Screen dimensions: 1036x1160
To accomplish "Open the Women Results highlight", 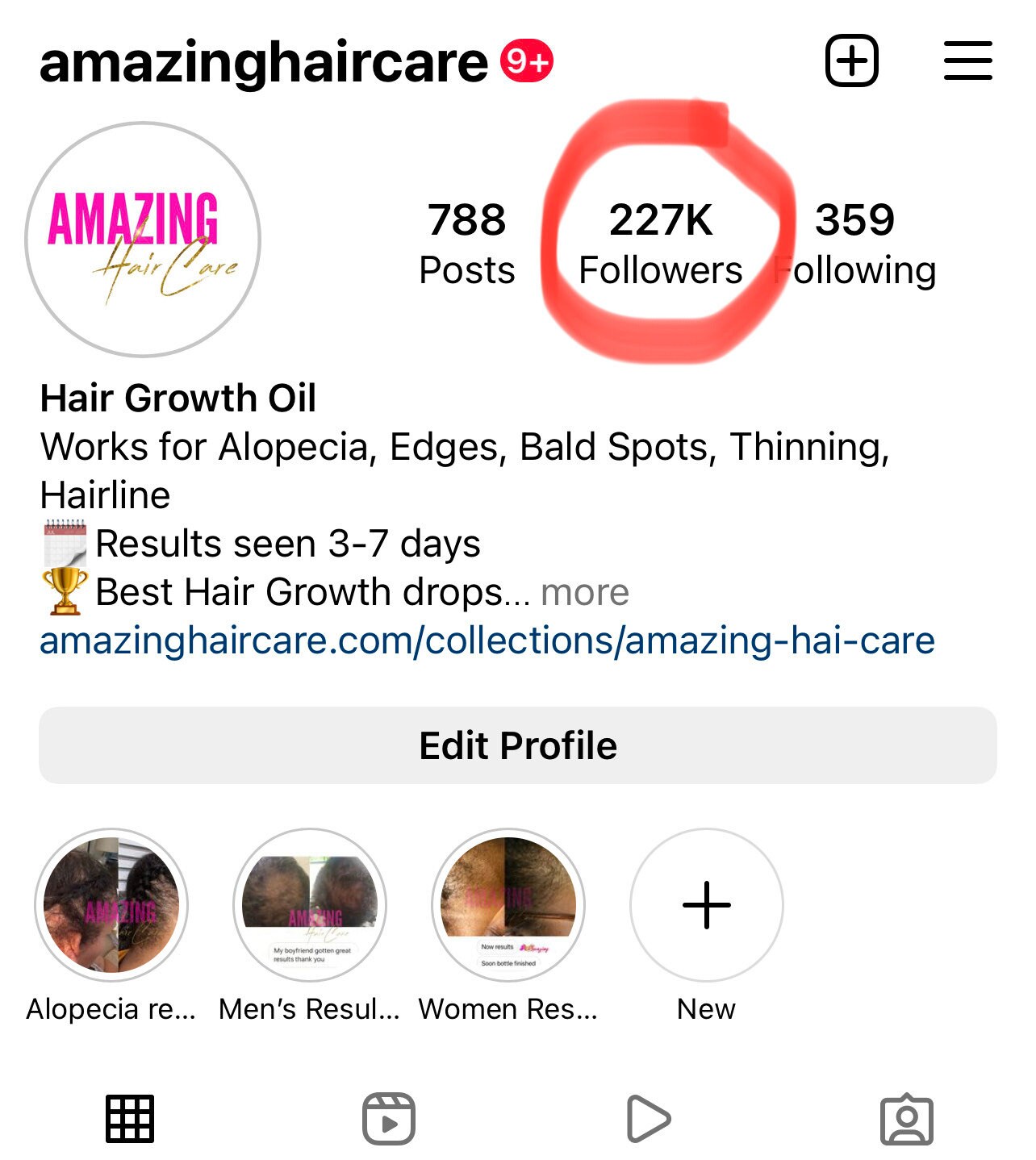I will click(508, 905).
